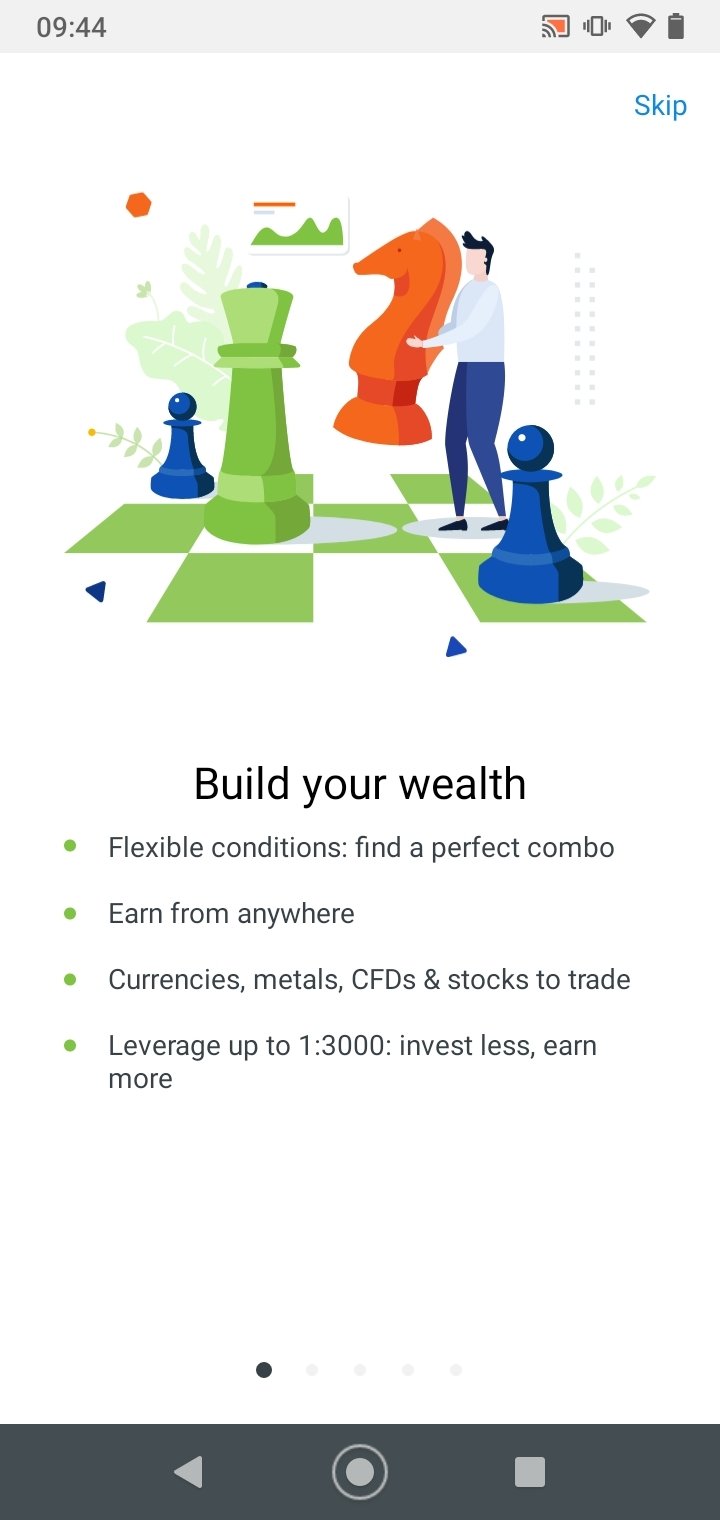Go to the home screen
720x1520 pixels.
(x=360, y=1472)
